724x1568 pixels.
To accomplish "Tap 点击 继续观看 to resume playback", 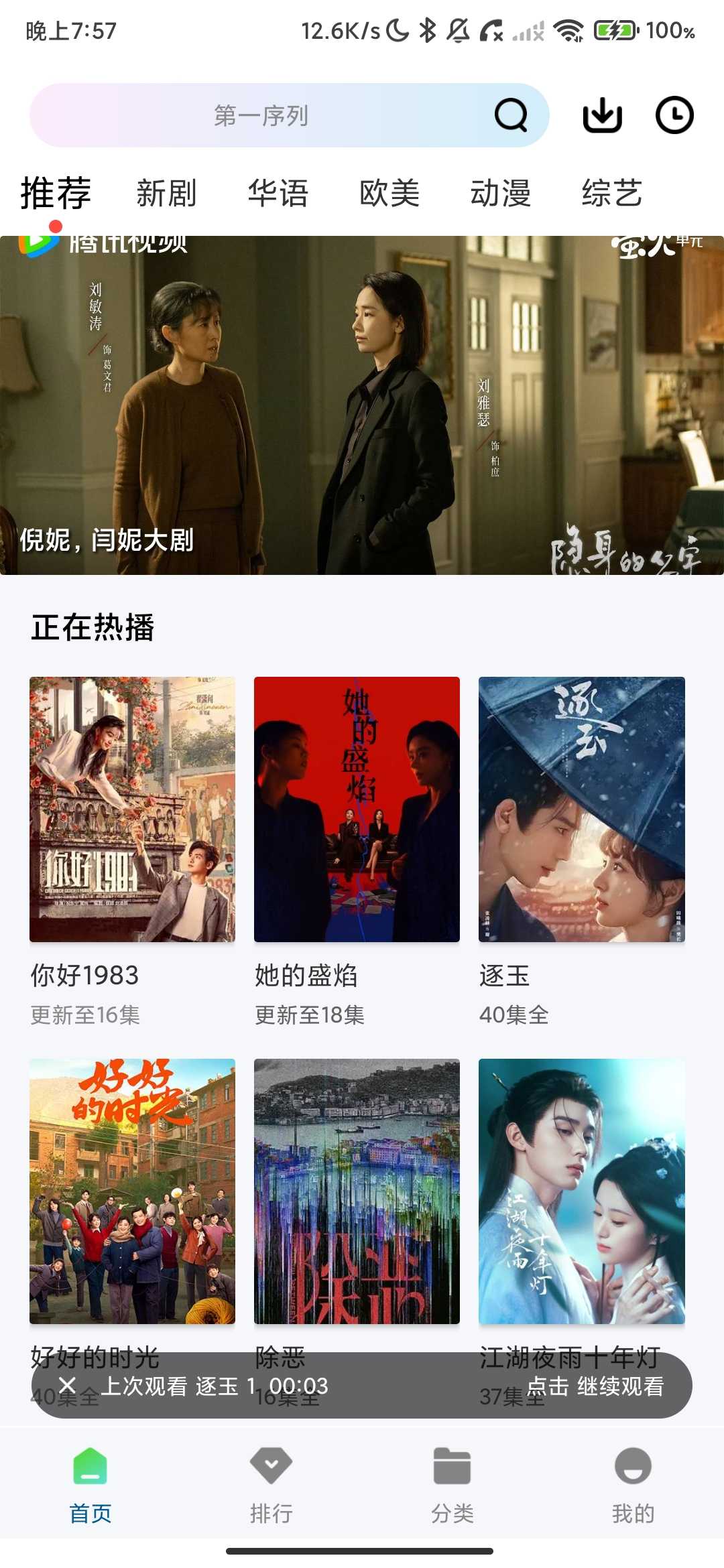I will pyautogui.click(x=595, y=1386).
